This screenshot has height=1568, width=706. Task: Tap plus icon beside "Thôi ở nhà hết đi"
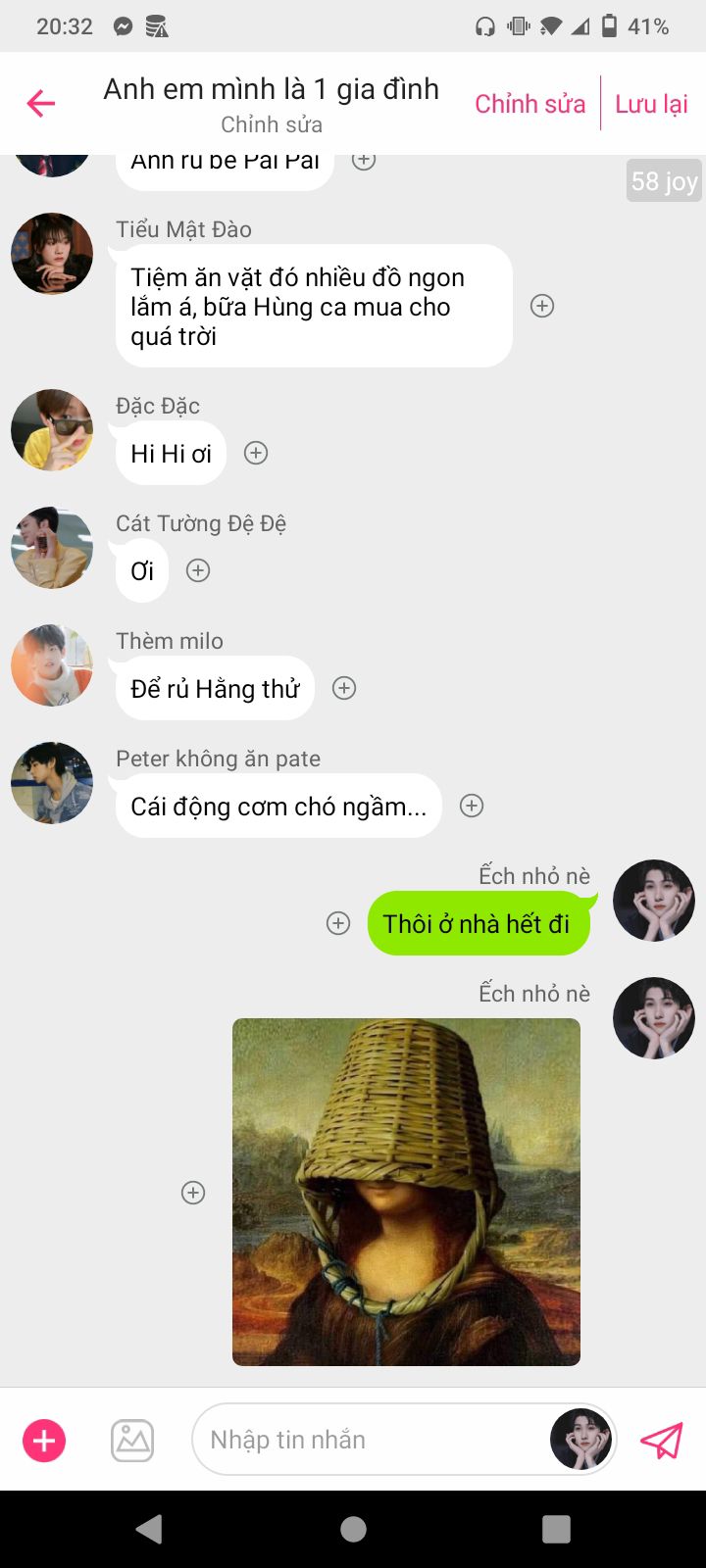[x=338, y=923]
